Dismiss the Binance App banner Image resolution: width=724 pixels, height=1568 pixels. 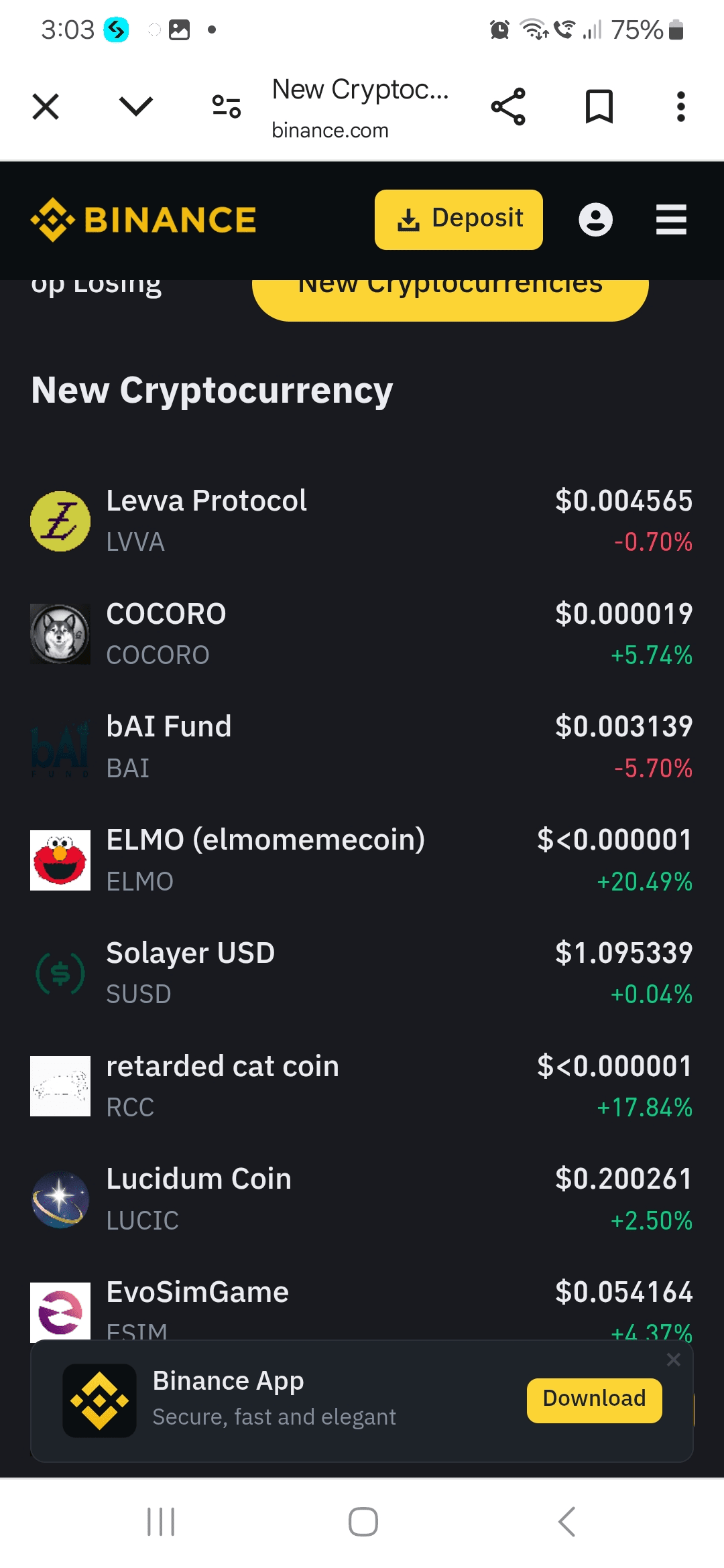[x=674, y=1360]
